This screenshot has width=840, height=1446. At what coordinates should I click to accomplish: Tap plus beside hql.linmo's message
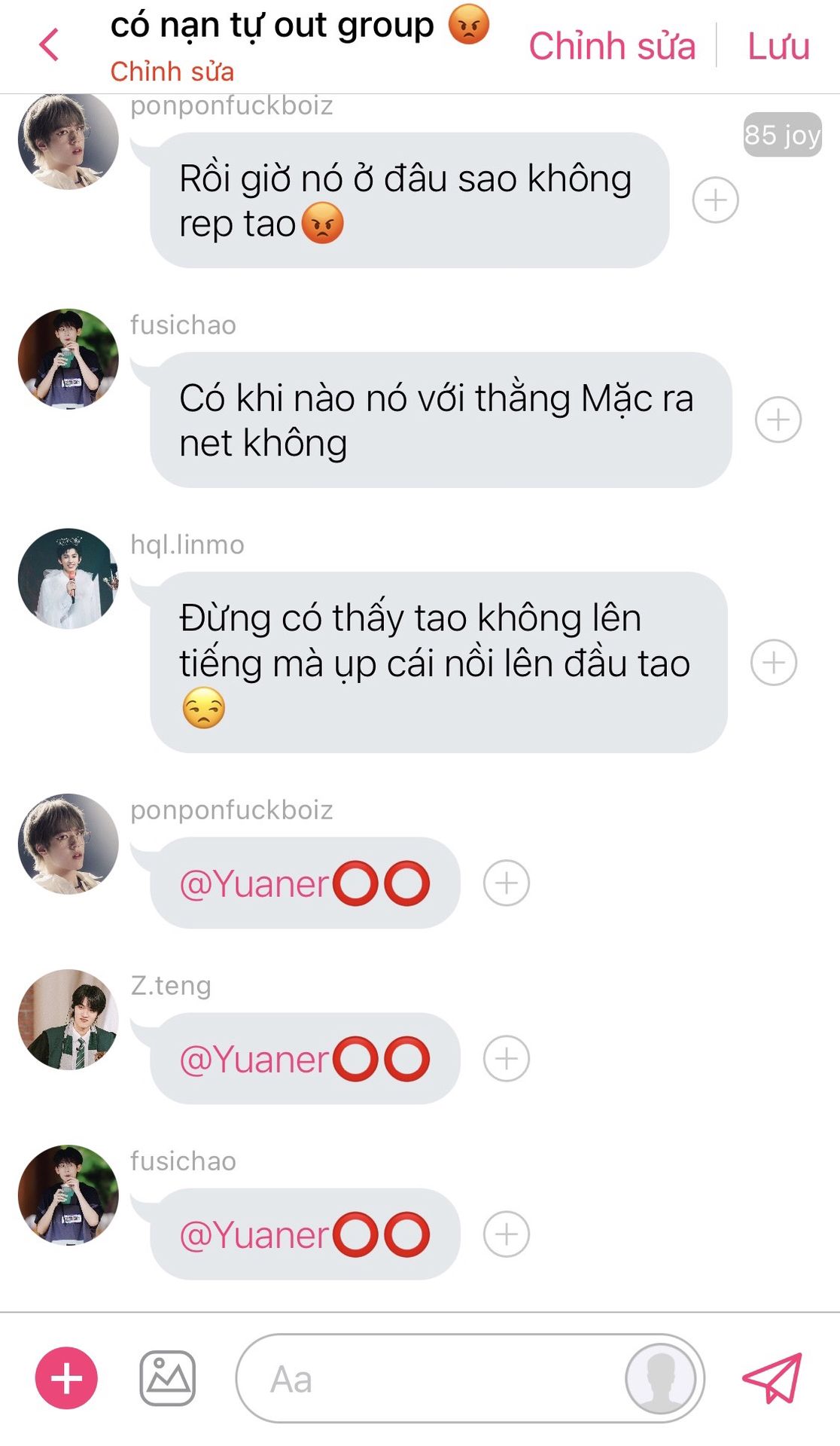tap(774, 663)
